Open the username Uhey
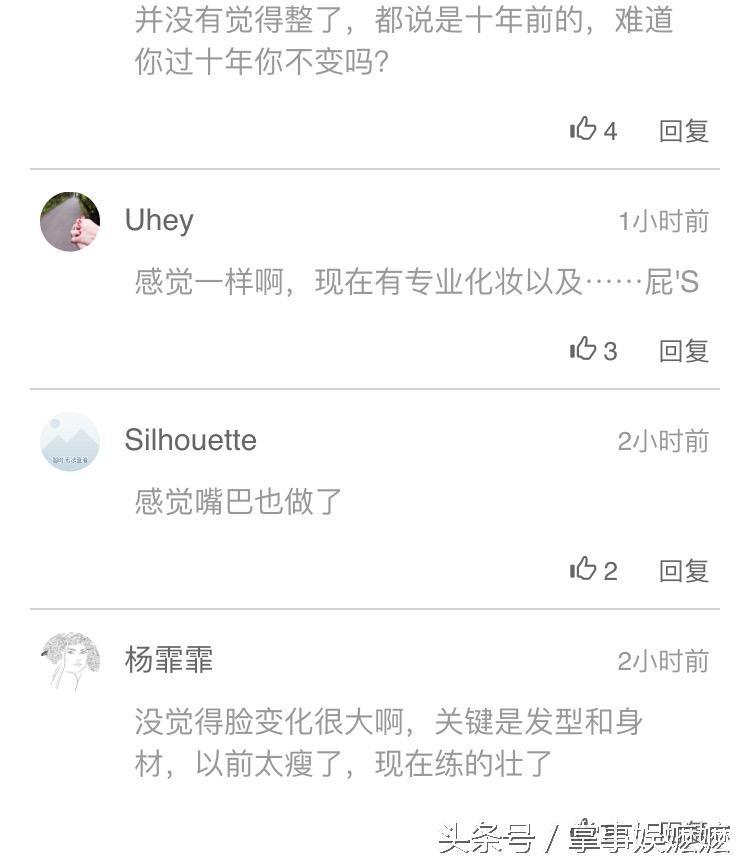The height and width of the screenshot is (866, 750). (159, 220)
